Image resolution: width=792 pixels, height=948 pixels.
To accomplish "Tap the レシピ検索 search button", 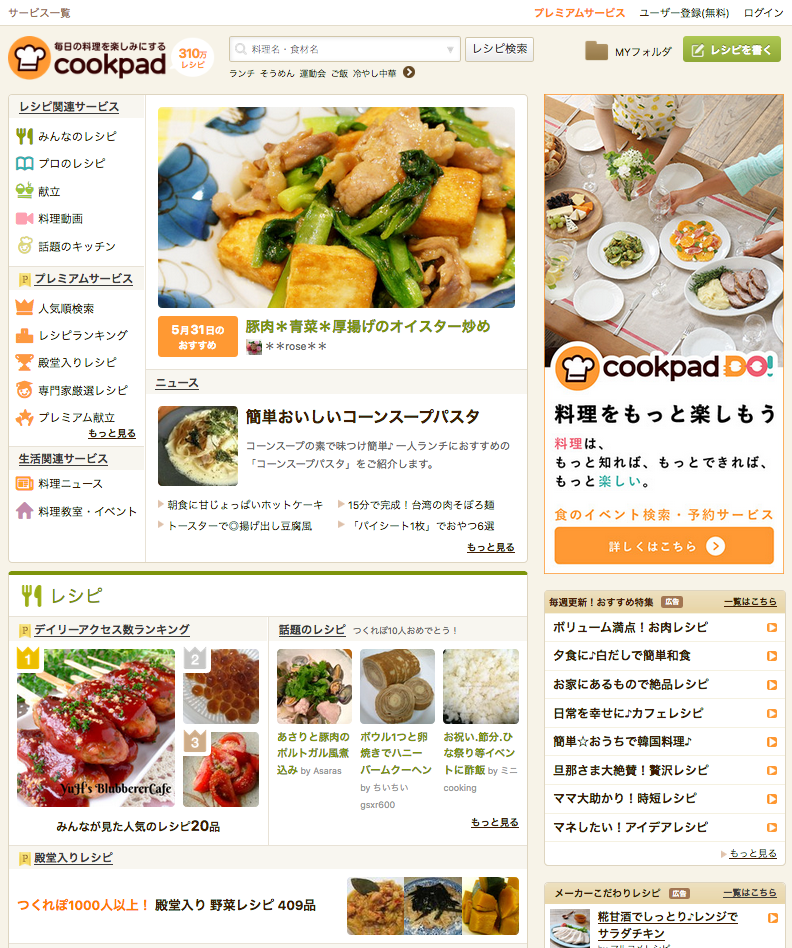I will [x=499, y=49].
